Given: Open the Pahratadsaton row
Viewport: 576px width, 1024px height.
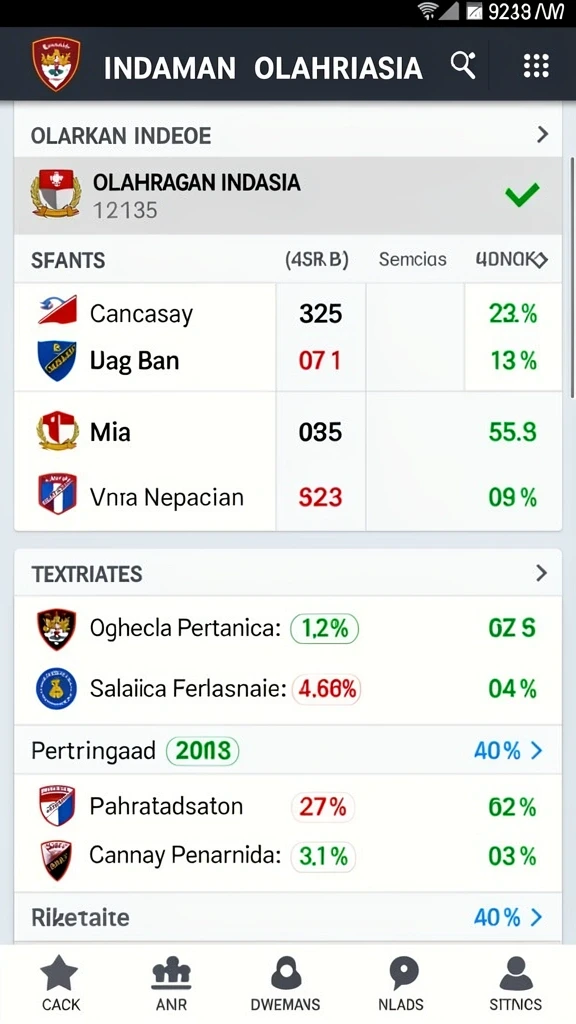Looking at the screenshot, I should coord(288,807).
